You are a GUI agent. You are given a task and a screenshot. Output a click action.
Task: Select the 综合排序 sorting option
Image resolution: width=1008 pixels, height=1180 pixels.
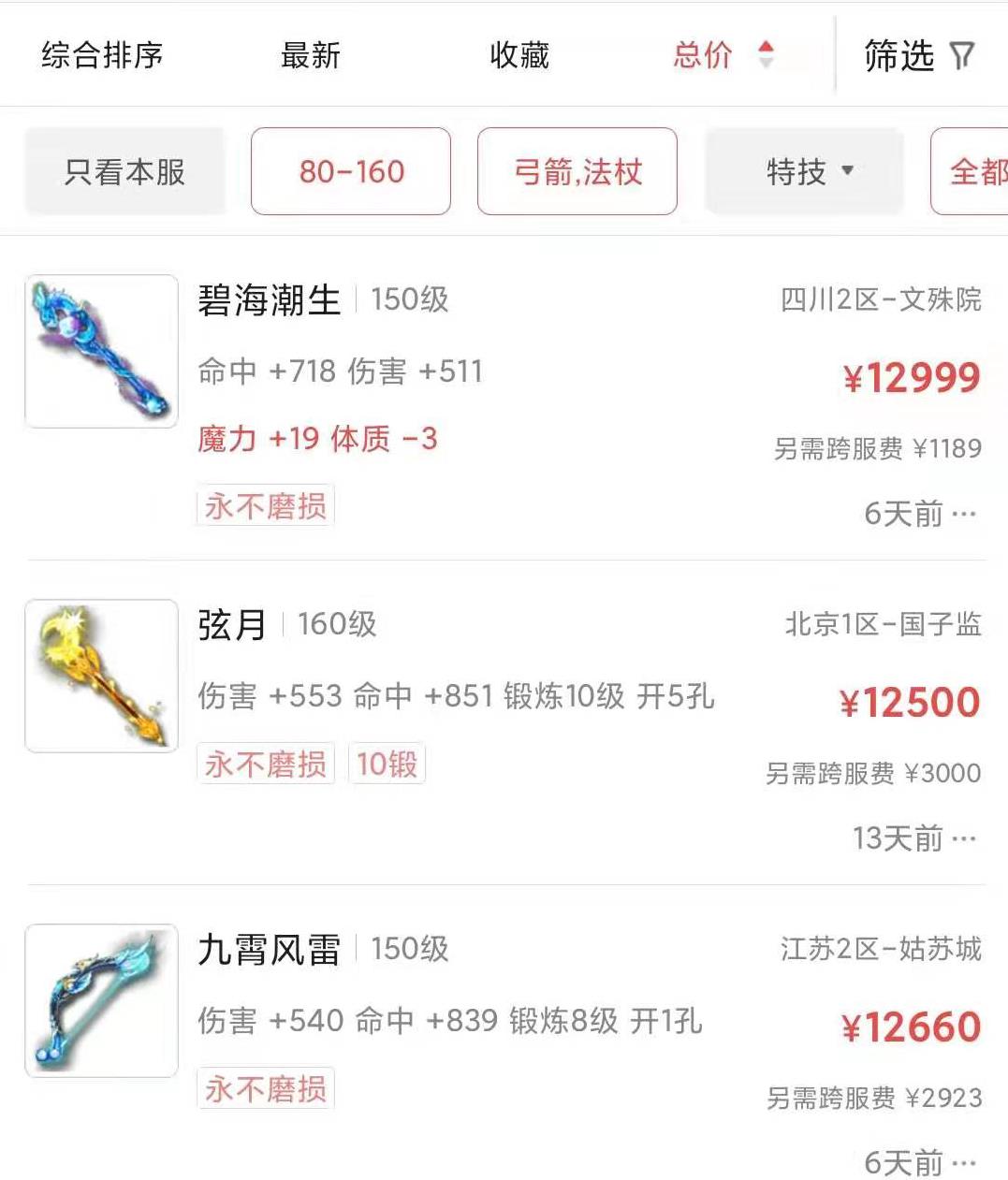coord(101,56)
